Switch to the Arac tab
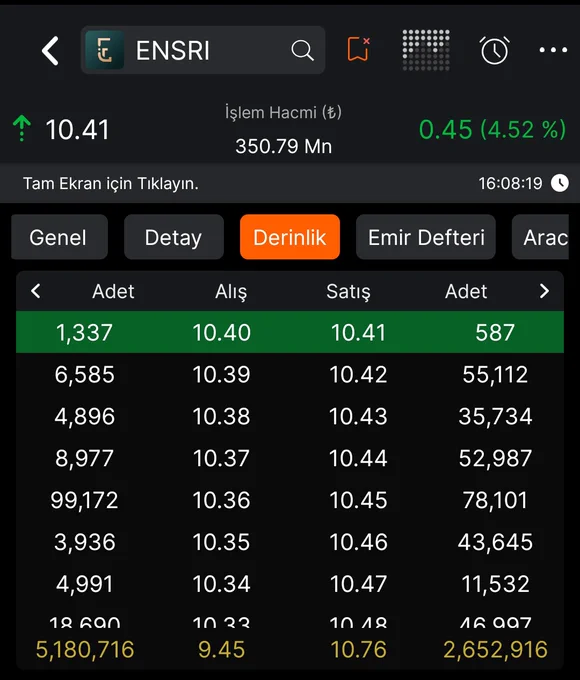Viewport: 580px width, 680px height. [x=541, y=237]
